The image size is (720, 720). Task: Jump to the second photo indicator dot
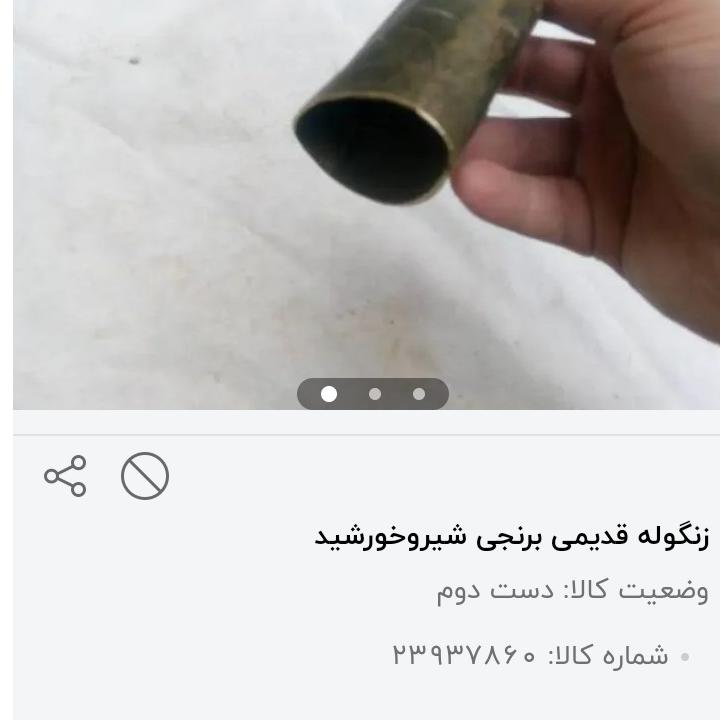pos(375,394)
